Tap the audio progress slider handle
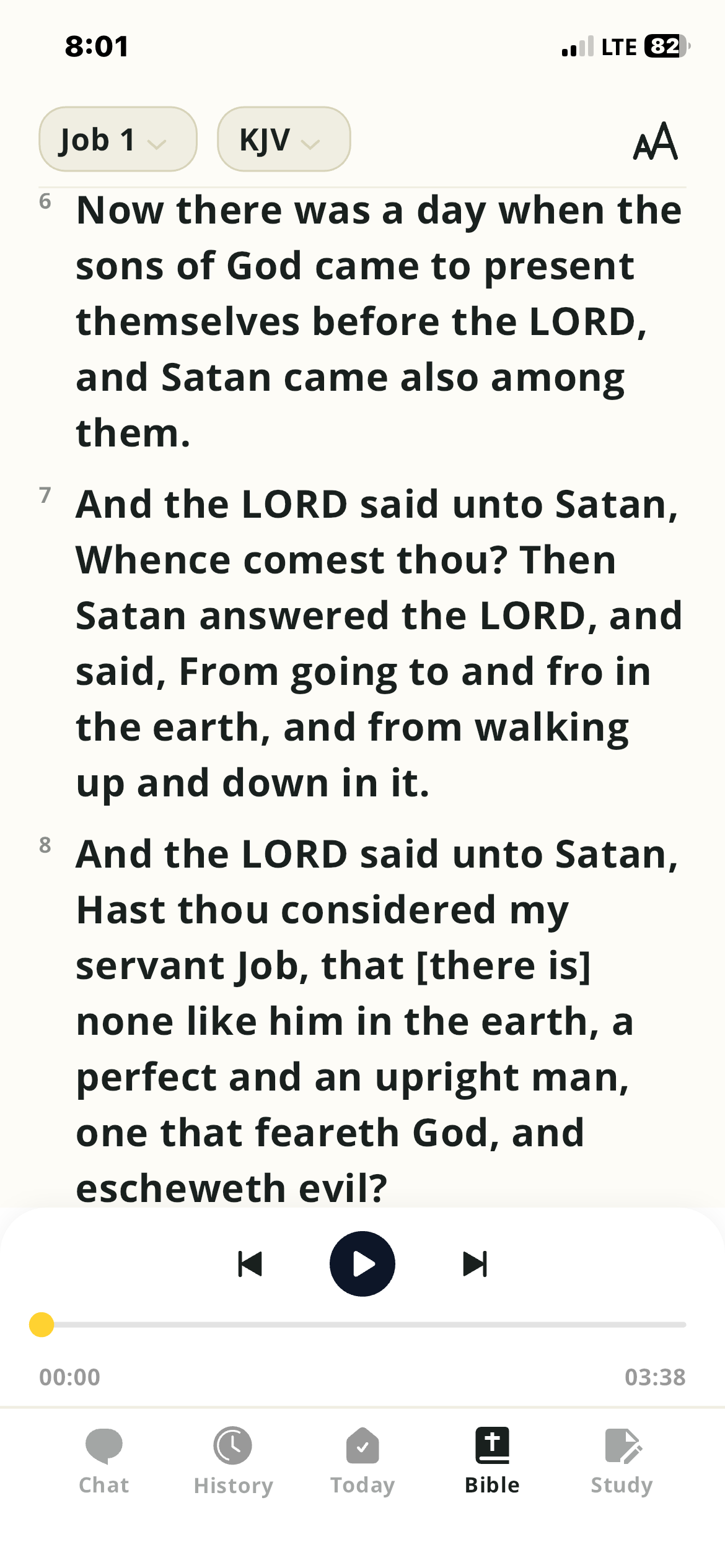Image resolution: width=725 pixels, height=1568 pixels. point(42,1325)
